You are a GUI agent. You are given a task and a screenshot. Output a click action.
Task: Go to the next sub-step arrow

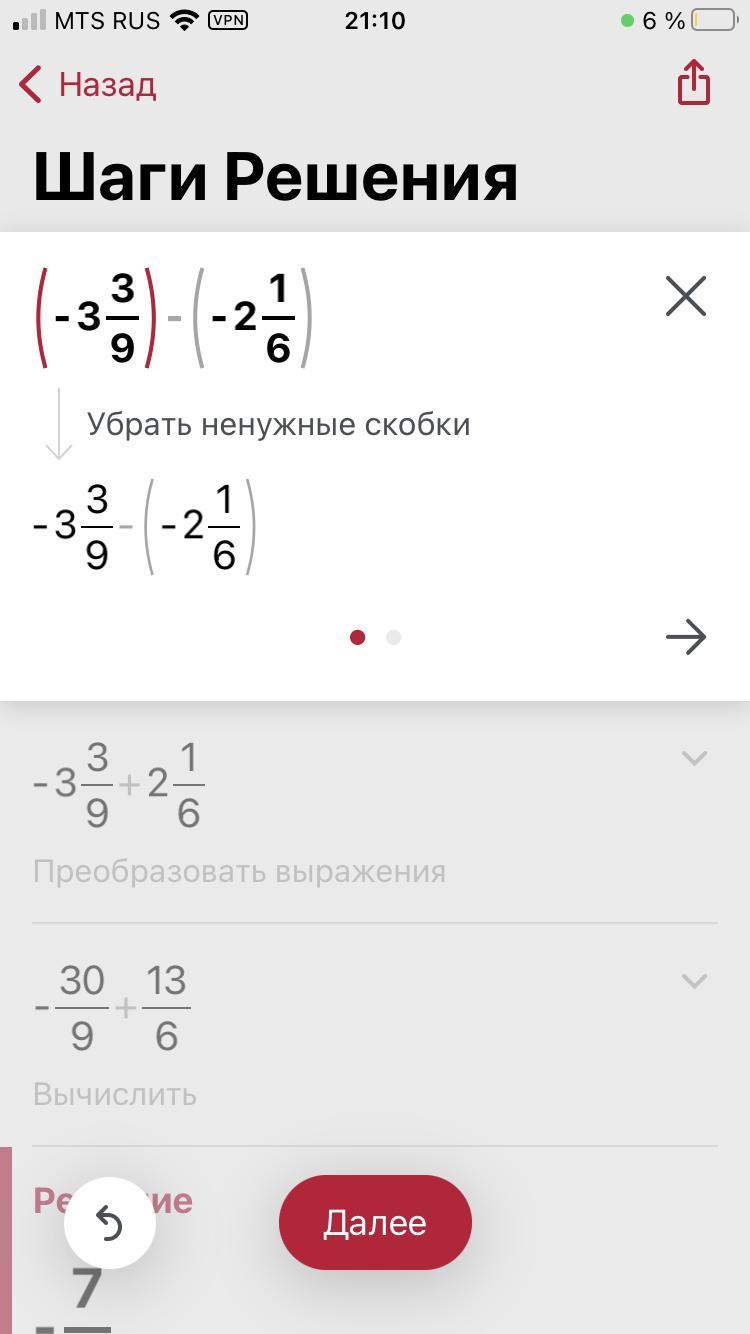tap(686, 637)
